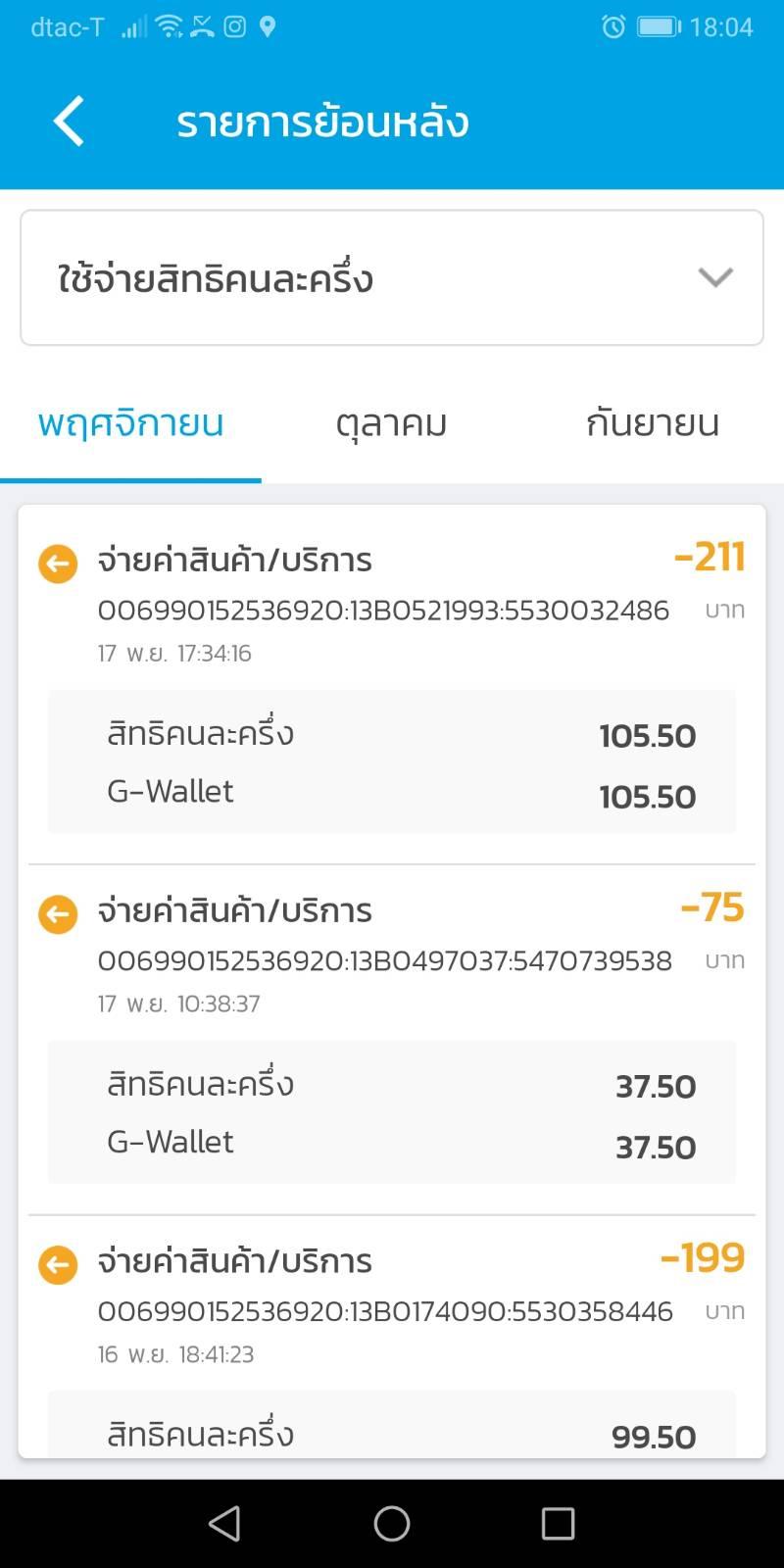This screenshot has height=1568, width=784.
Task: Select the พฤศจิกายน tab
Action: click(131, 423)
